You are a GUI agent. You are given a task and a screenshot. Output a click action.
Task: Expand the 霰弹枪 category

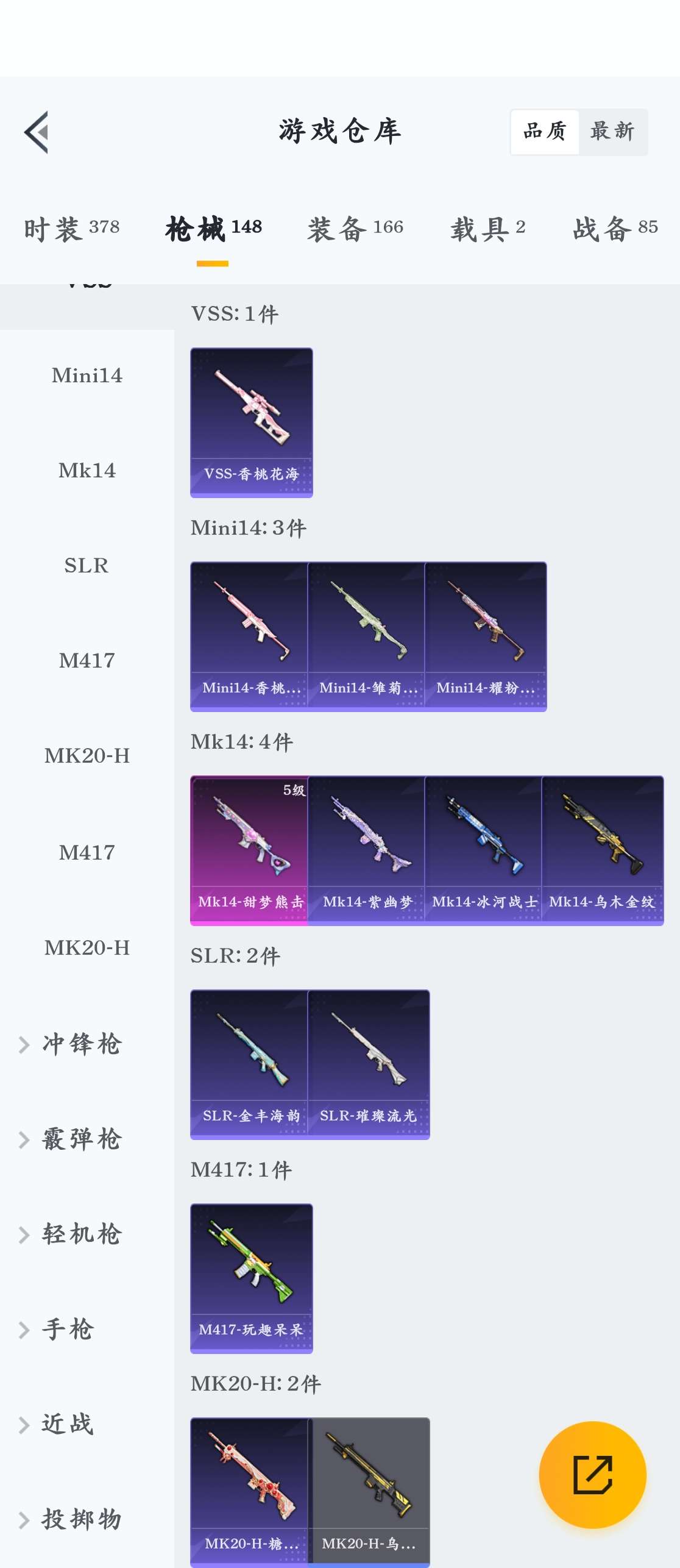pos(81,1139)
